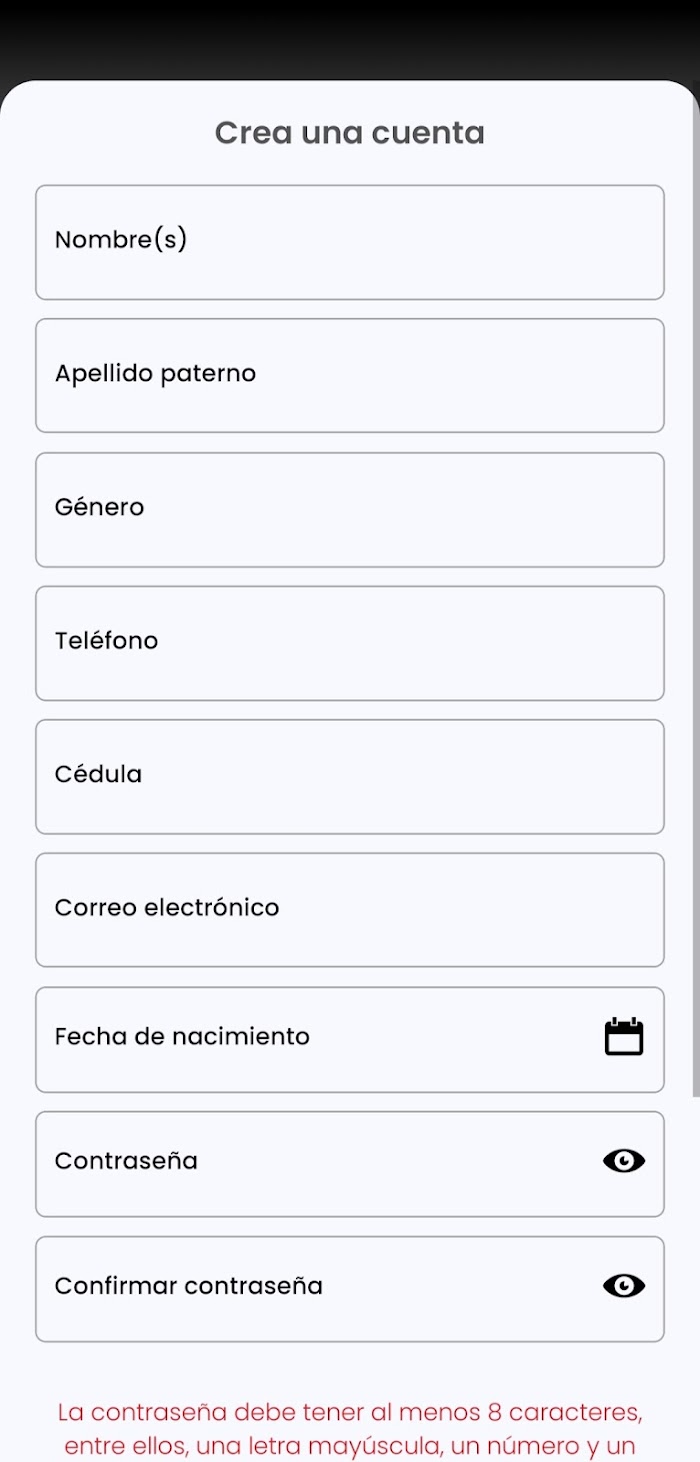This screenshot has width=700, height=1462.
Task: Select the Teléfono input field
Action: click(350, 643)
